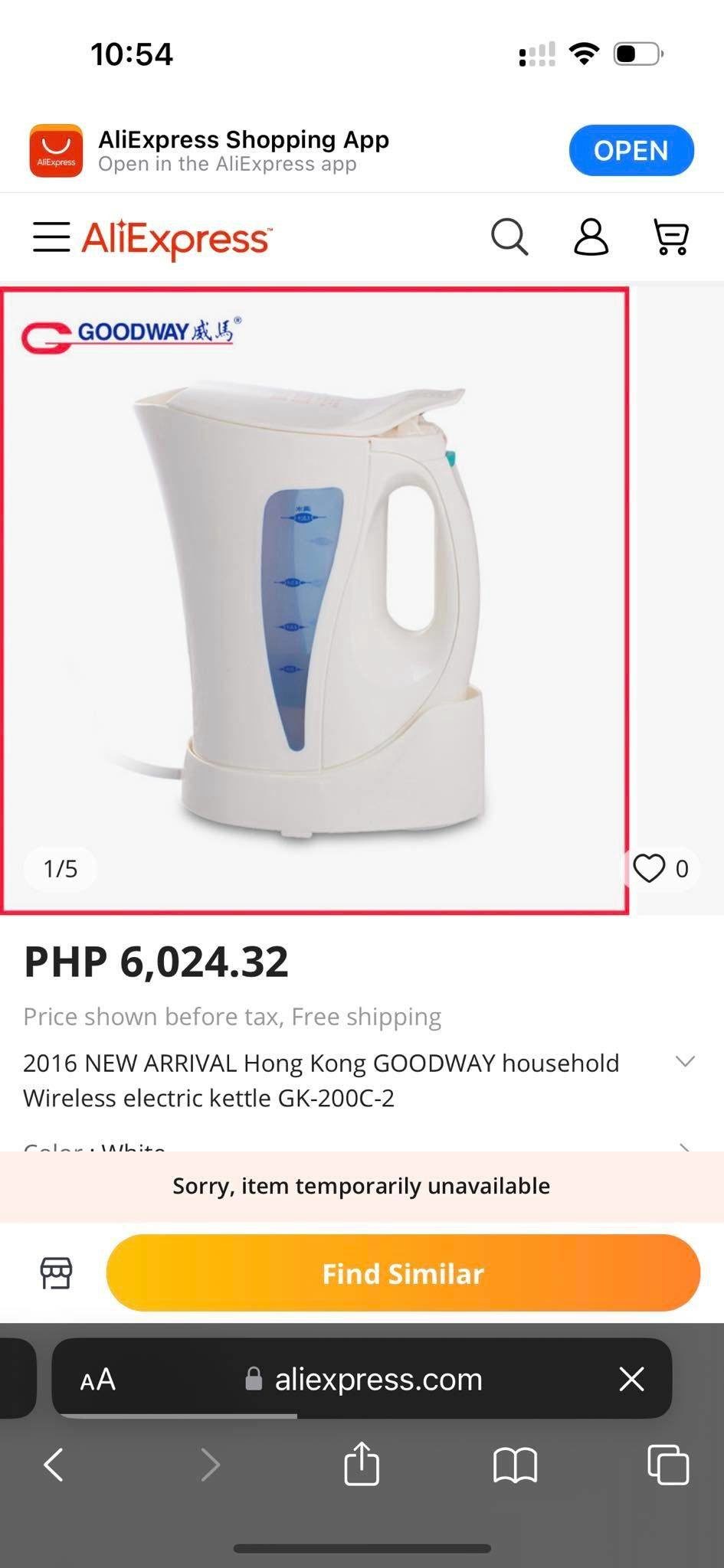Open Safari bookmarks
The height and width of the screenshot is (1568, 724).
pos(515,1465)
